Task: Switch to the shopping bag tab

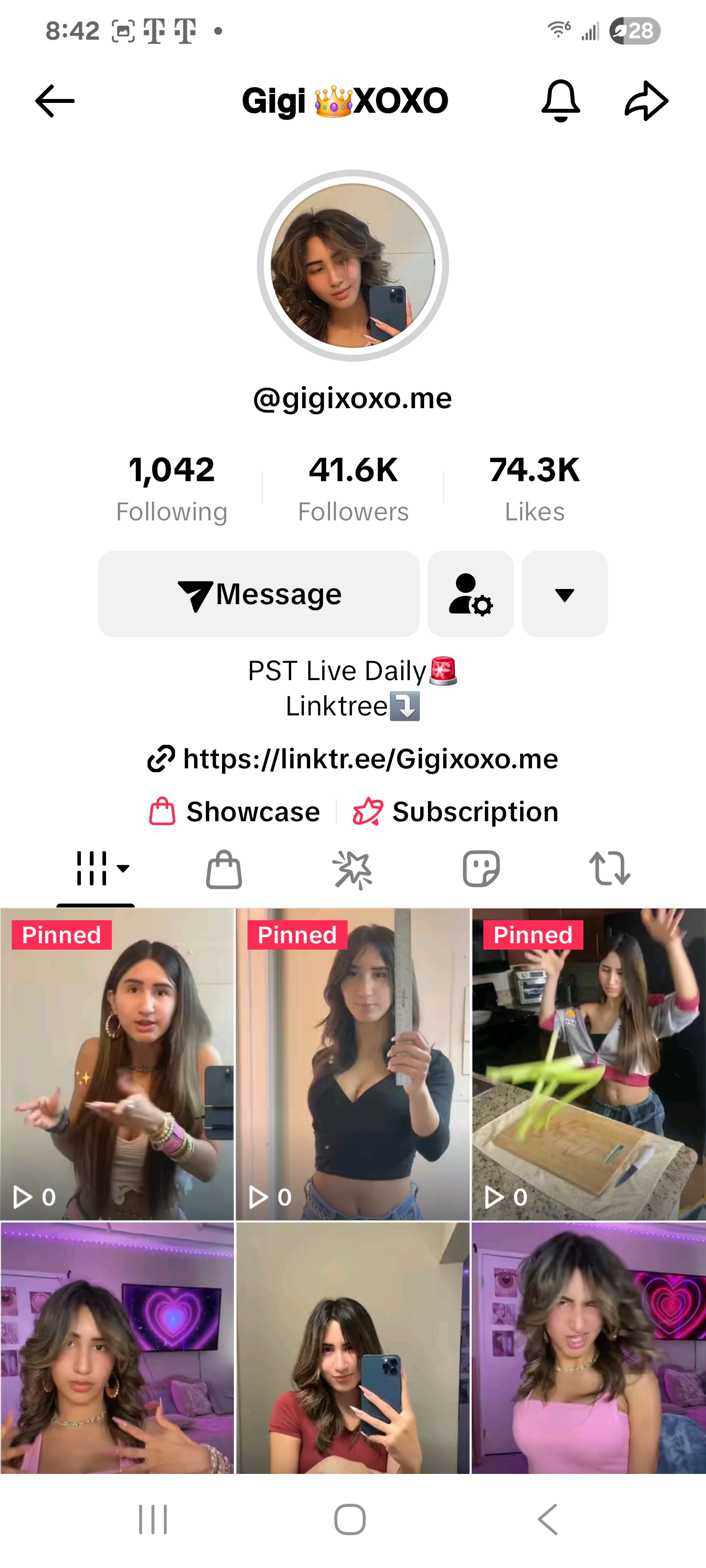Action: pos(224,869)
